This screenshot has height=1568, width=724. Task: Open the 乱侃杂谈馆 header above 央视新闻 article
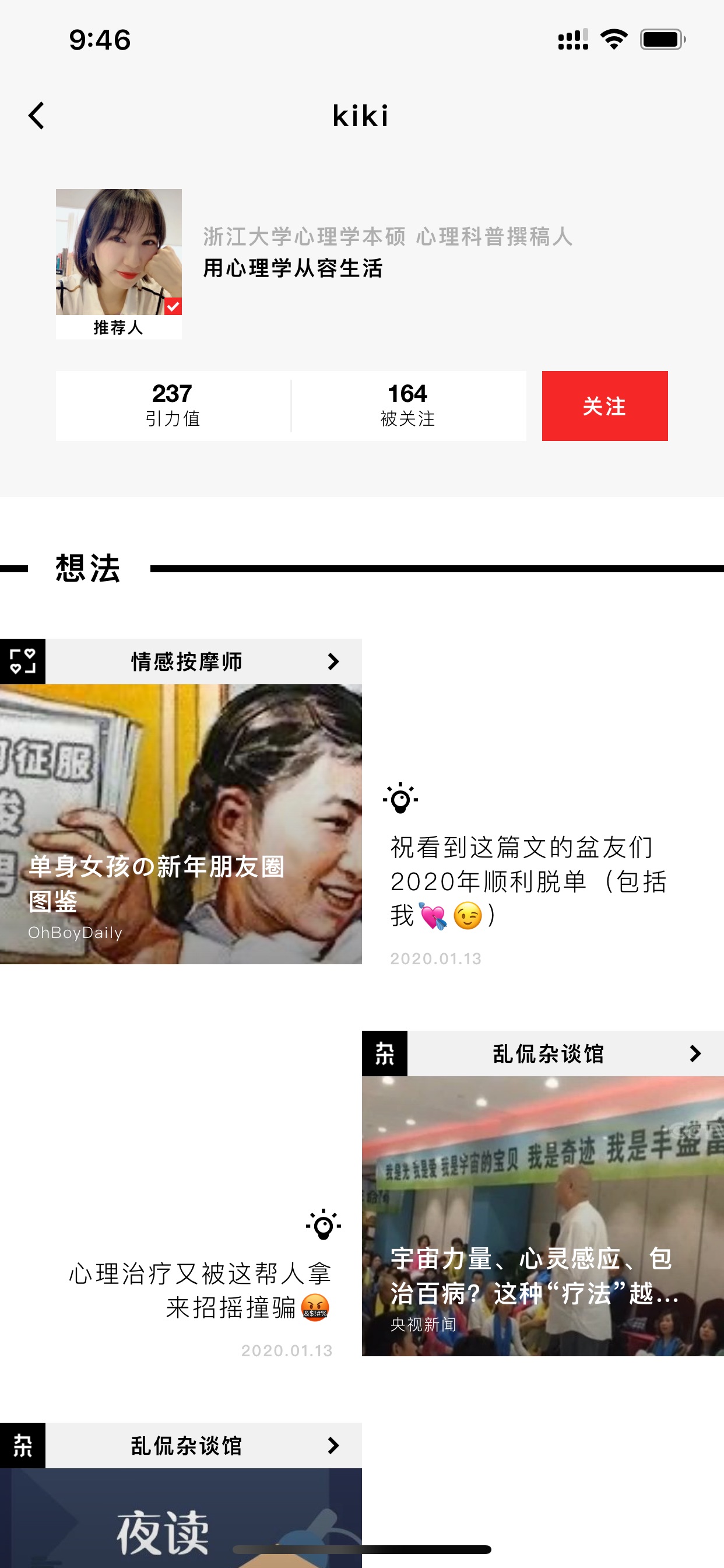click(543, 1053)
